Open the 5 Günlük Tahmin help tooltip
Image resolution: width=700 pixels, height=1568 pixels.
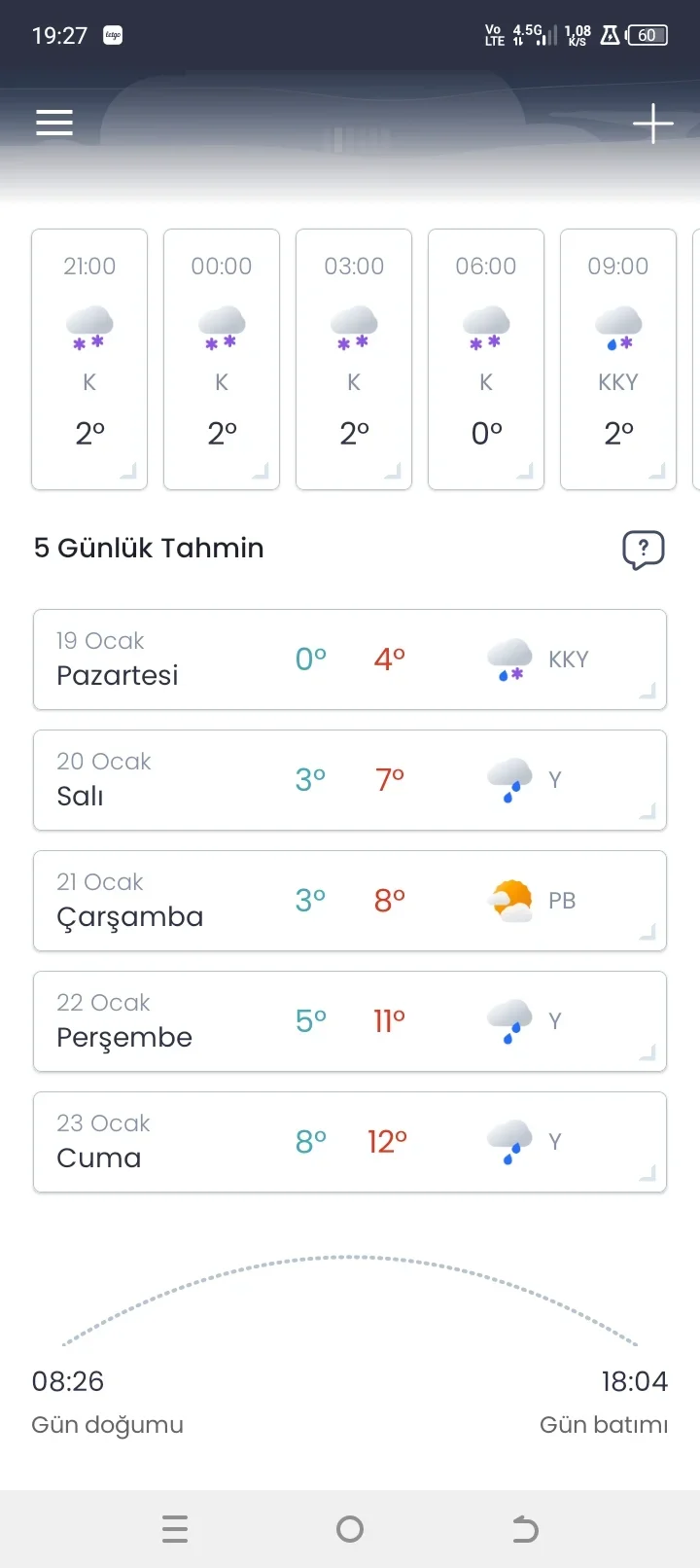(x=644, y=549)
